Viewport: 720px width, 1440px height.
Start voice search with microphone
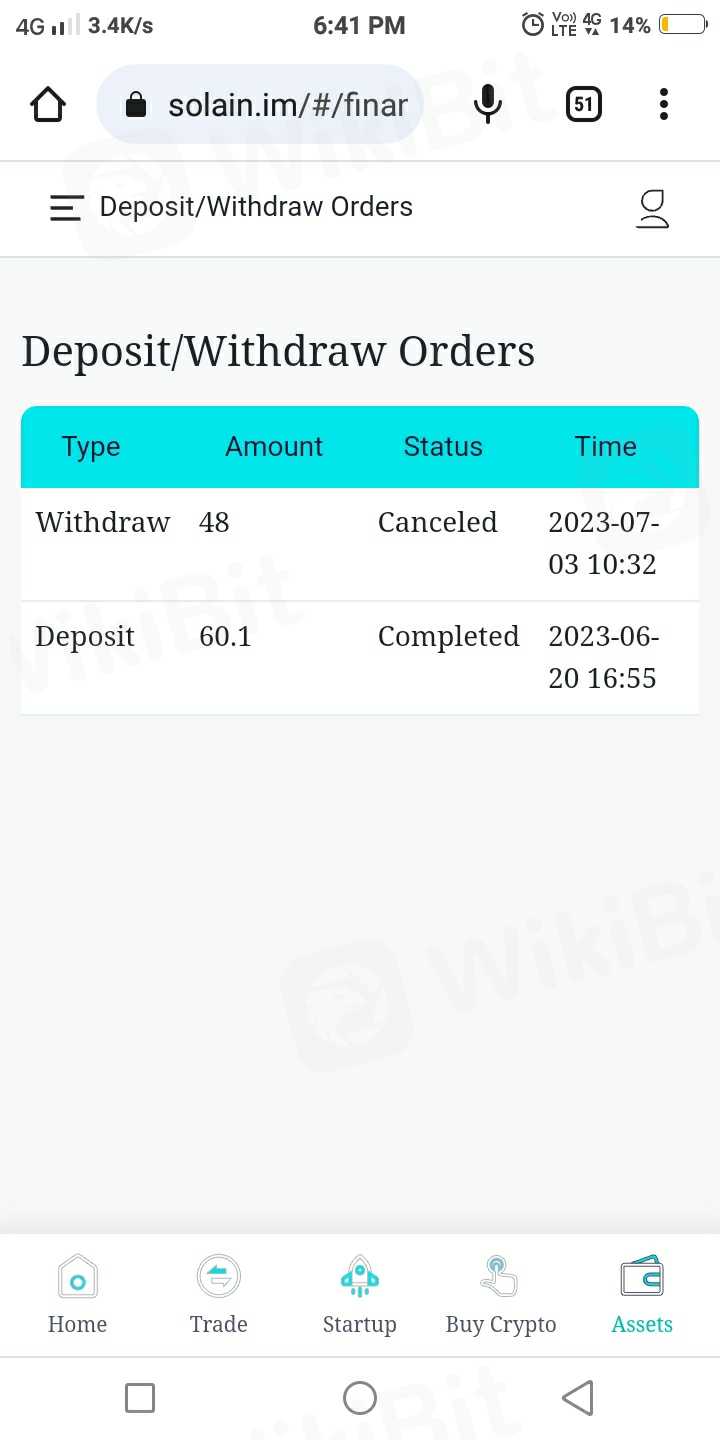(x=487, y=104)
